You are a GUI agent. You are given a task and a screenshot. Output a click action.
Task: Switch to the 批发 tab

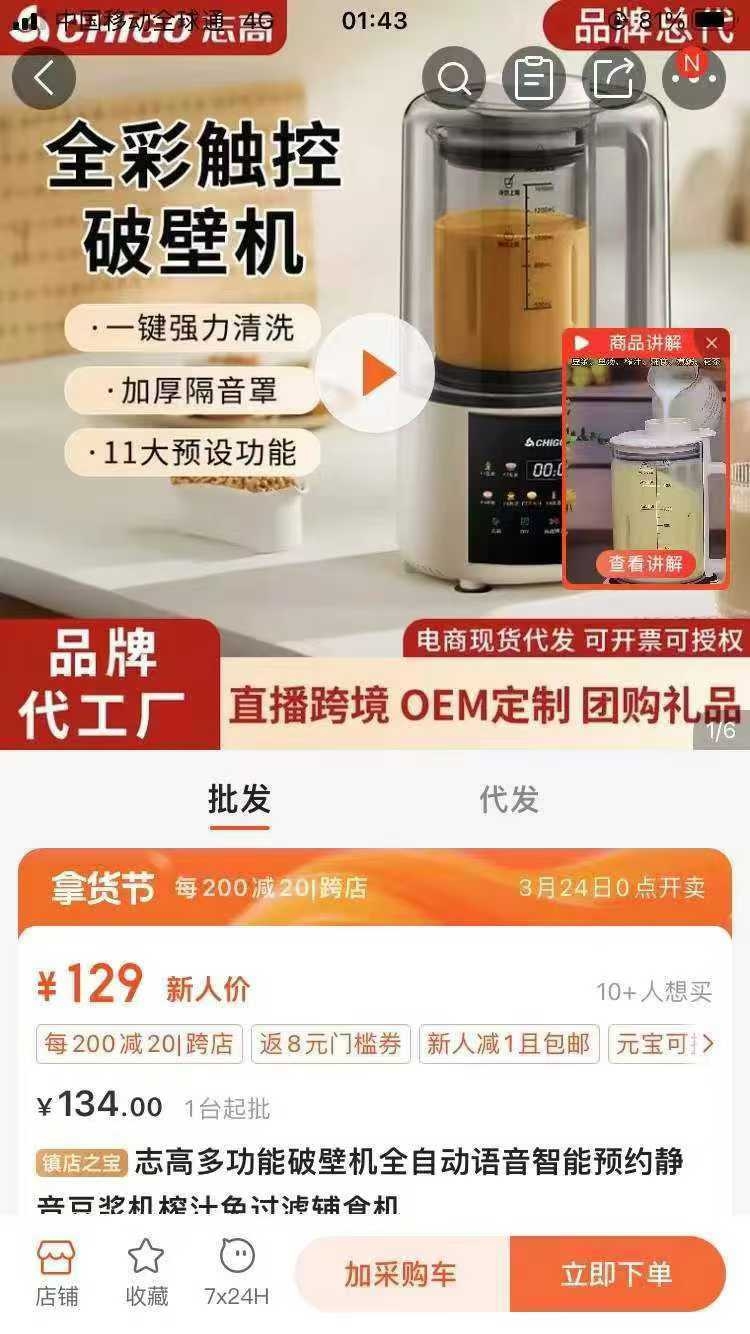[239, 799]
